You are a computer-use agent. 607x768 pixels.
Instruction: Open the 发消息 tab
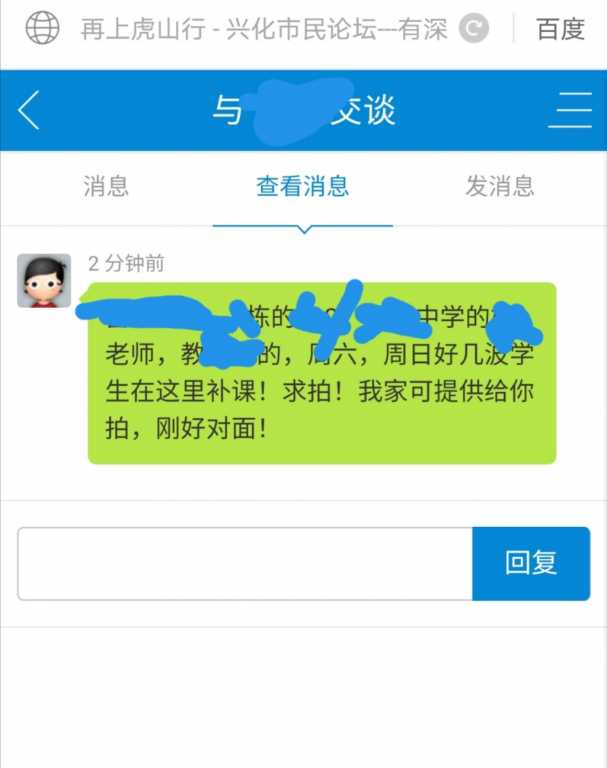500,186
